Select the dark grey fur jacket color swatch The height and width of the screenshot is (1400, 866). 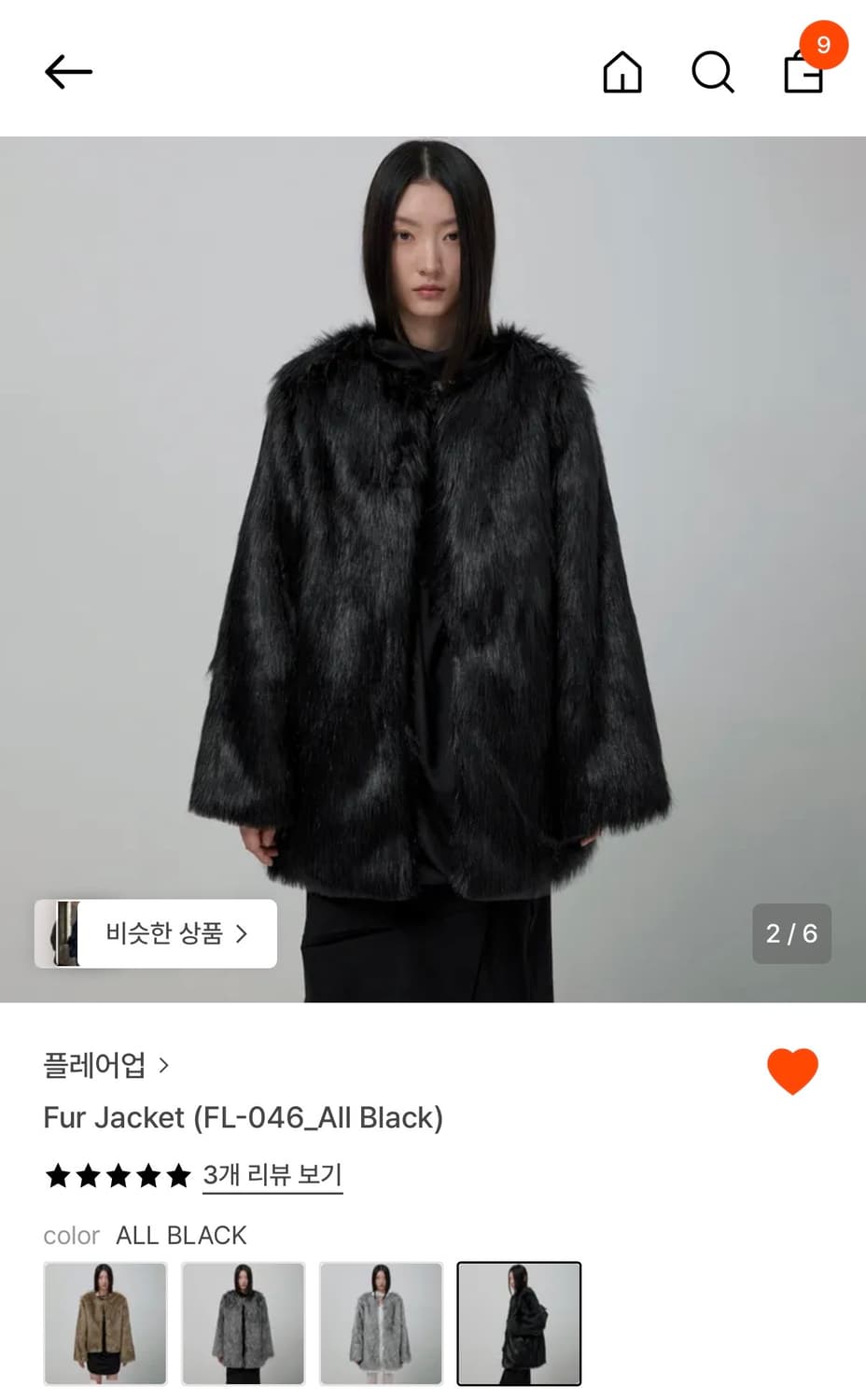(x=243, y=1323)
